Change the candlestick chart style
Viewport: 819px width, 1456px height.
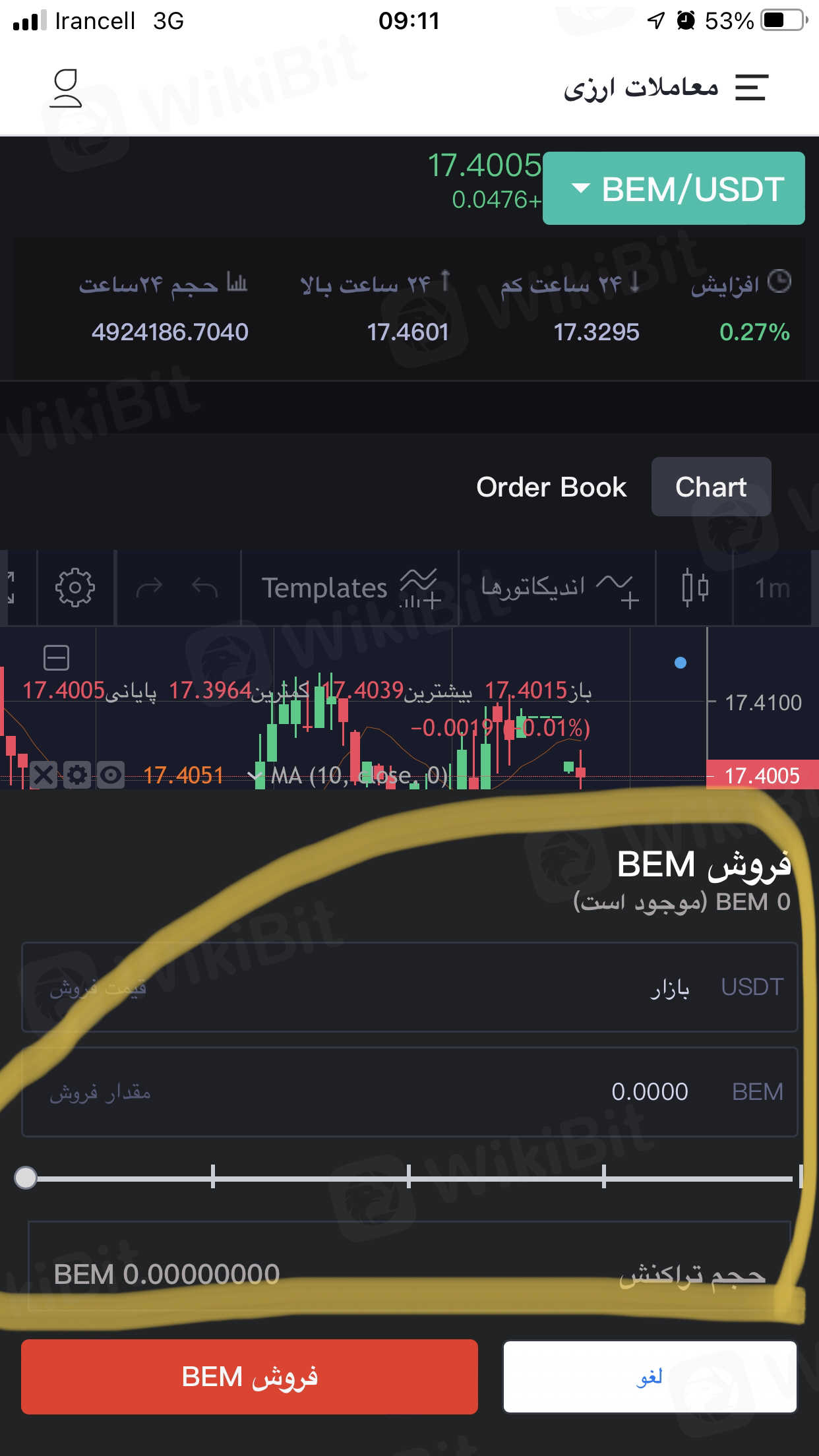point(694,587)
